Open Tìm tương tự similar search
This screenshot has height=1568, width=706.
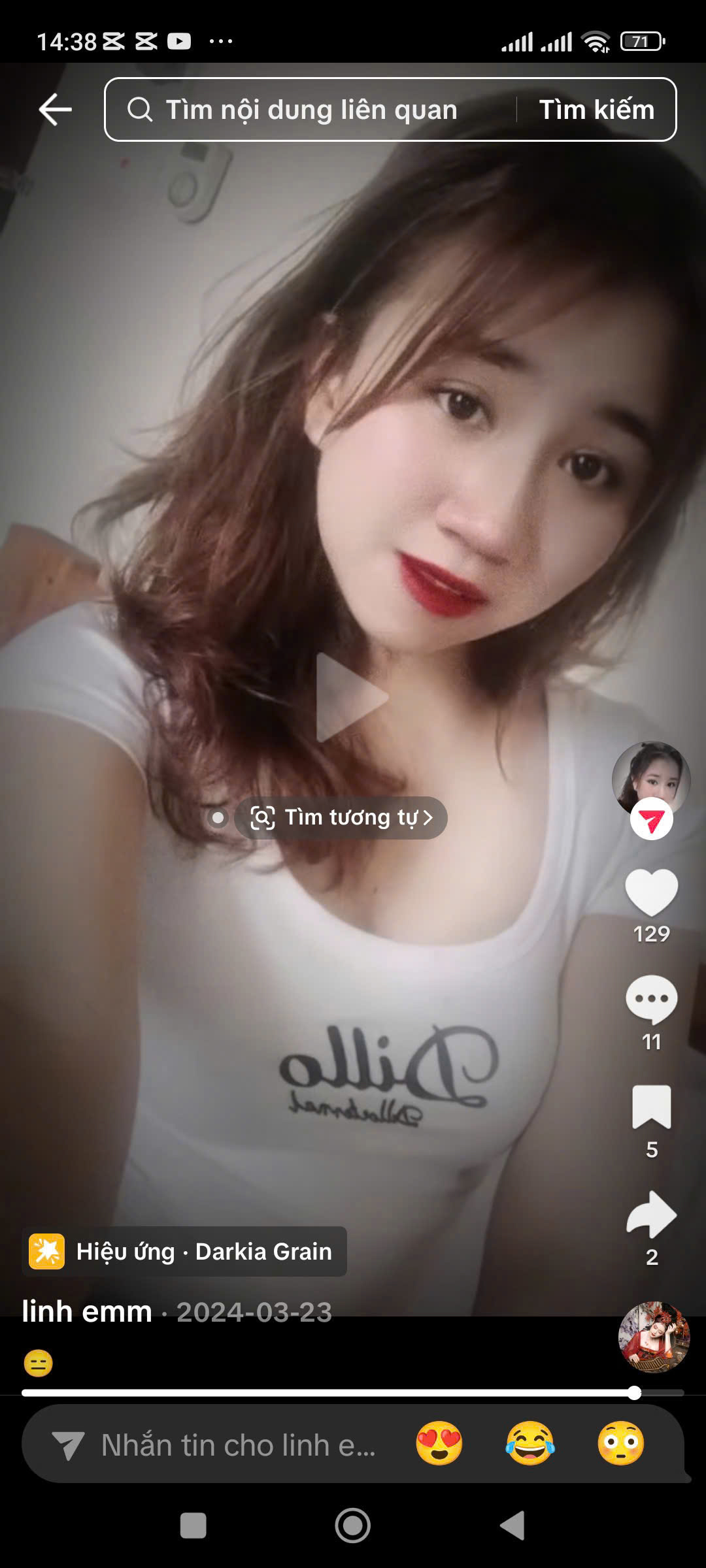(342, 817)
